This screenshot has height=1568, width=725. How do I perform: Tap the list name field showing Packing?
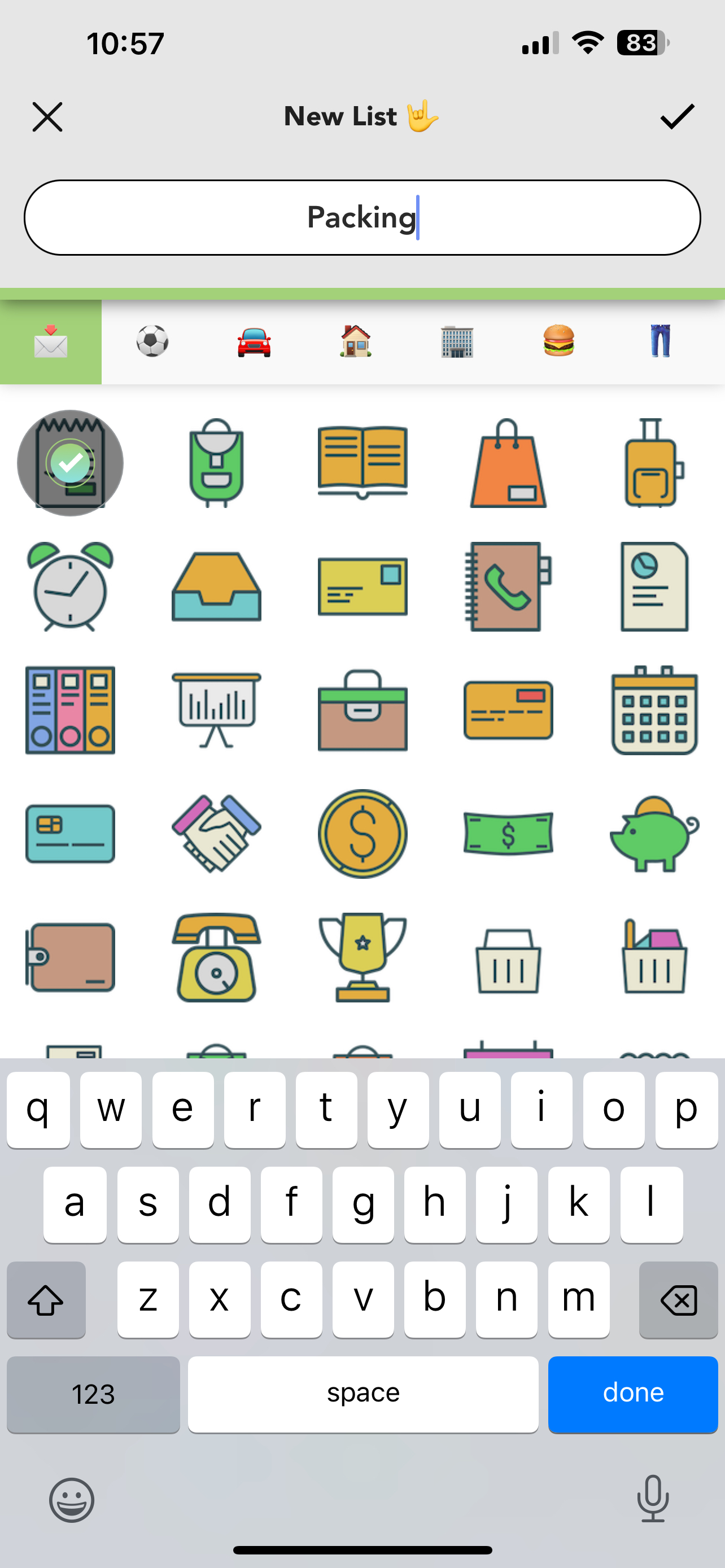362,217
